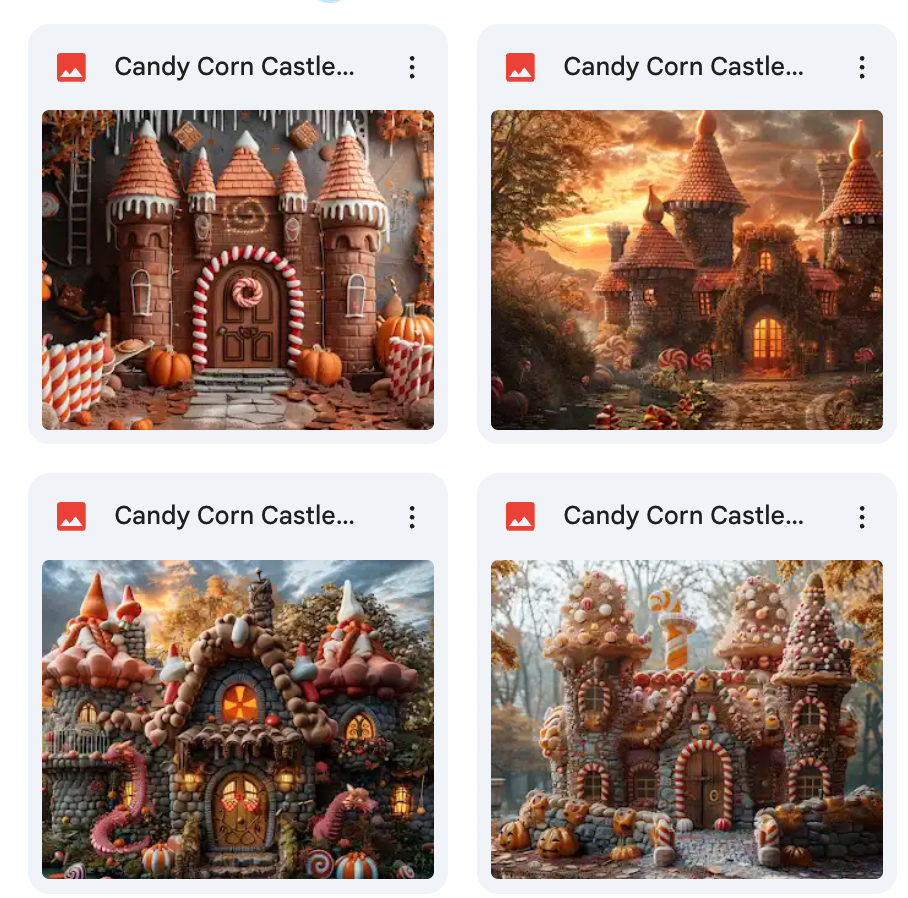The width and height of the screenshot is (908, 898).
Task: Open more options for the sprinkle towers castle file
Action: click(861, 516)
